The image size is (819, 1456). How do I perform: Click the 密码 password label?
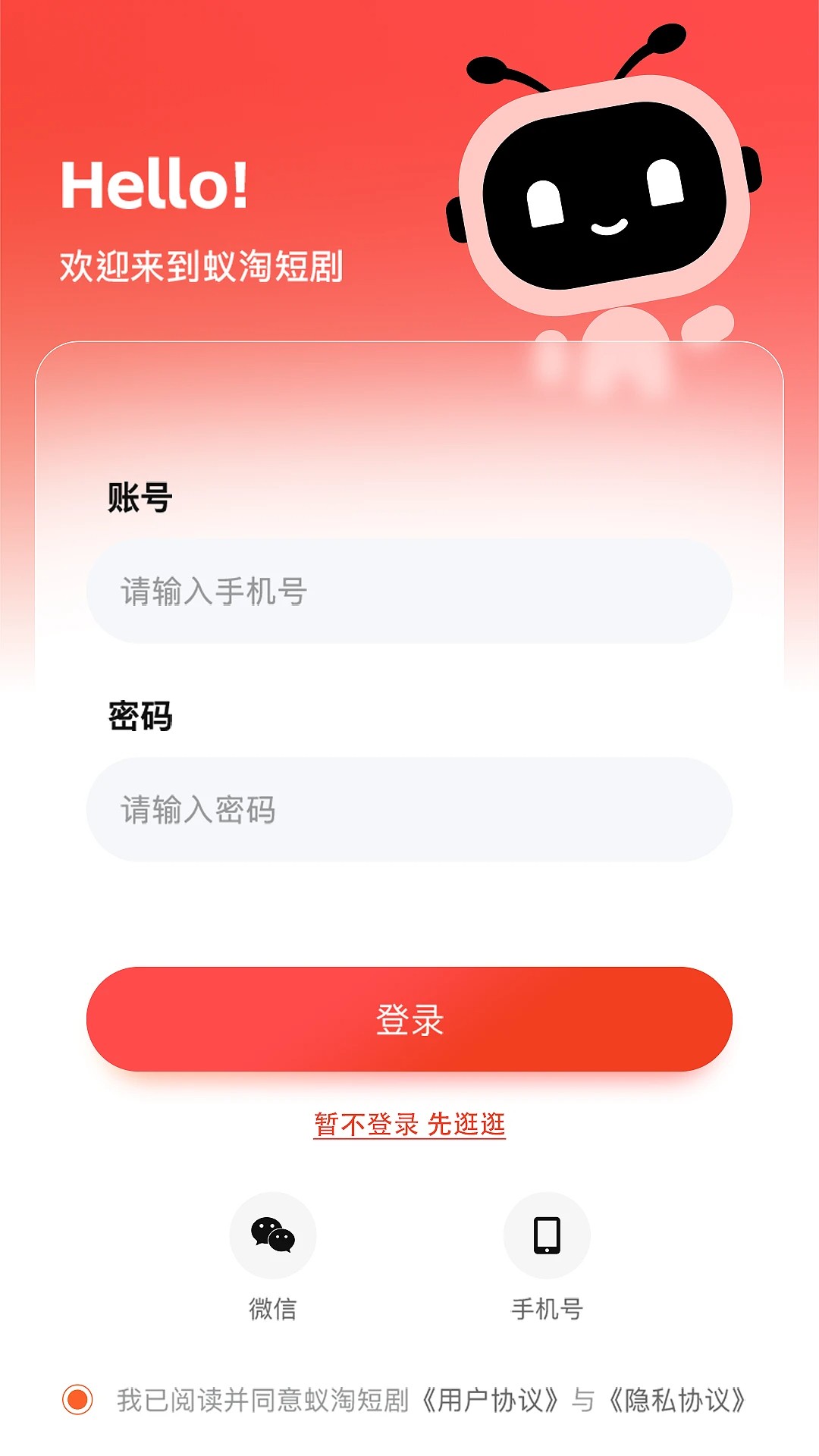(x=136, y=715)
